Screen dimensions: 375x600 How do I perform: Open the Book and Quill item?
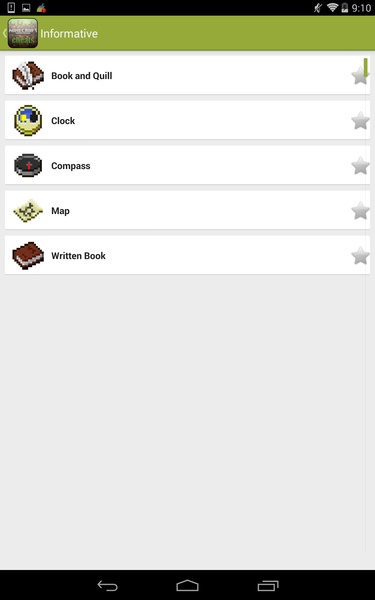tap(187, 75)
